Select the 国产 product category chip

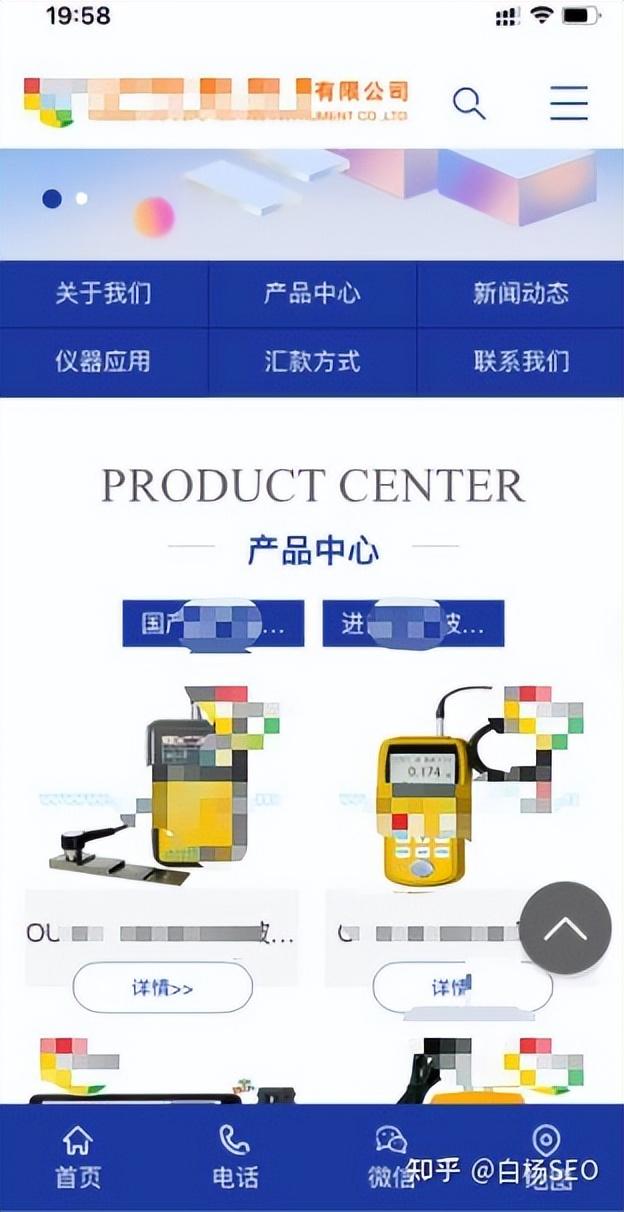coord(213,624)
